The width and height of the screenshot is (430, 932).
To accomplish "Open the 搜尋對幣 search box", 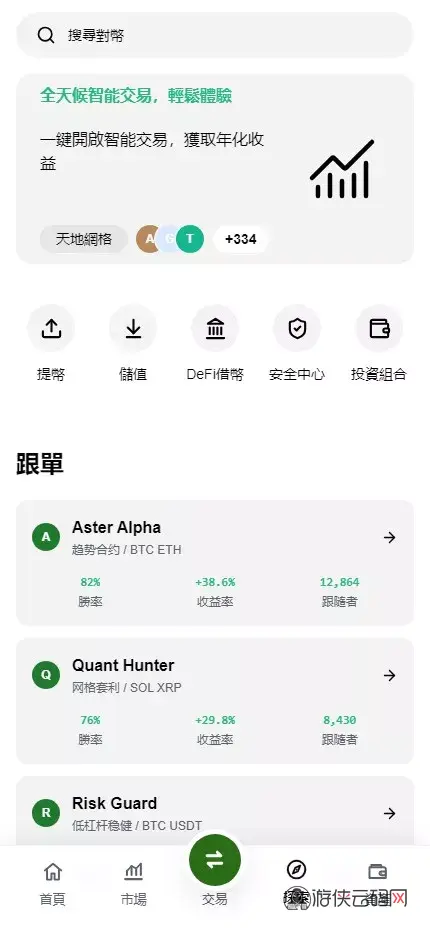I will click(215, 35).
